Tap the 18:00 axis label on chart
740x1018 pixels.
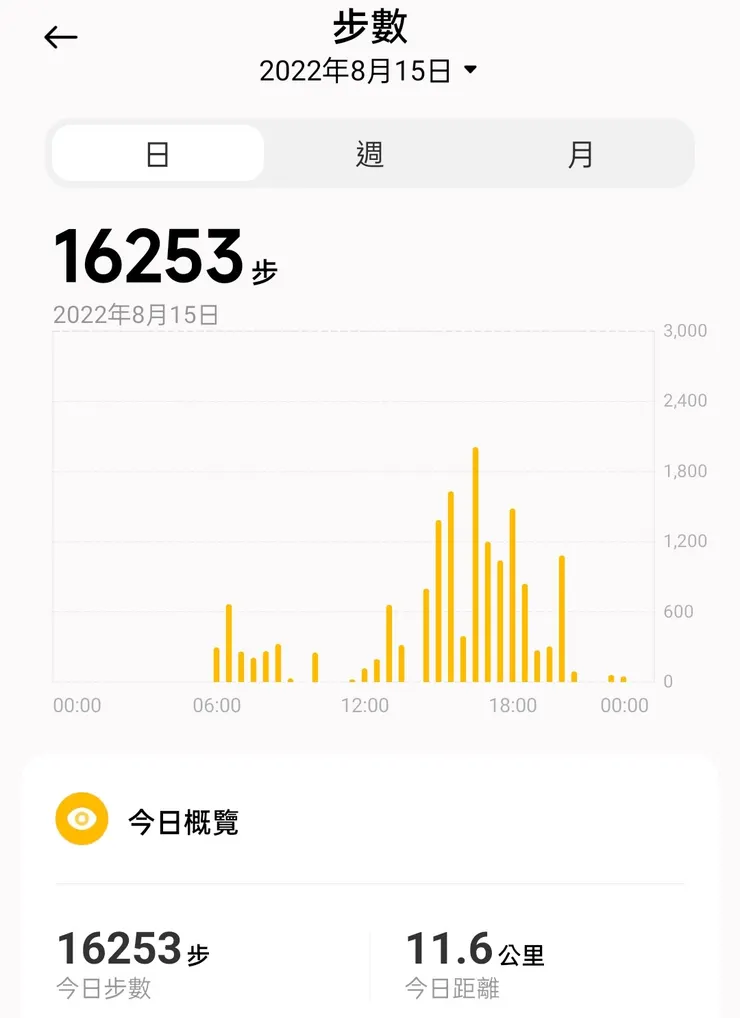coord(515,705)
